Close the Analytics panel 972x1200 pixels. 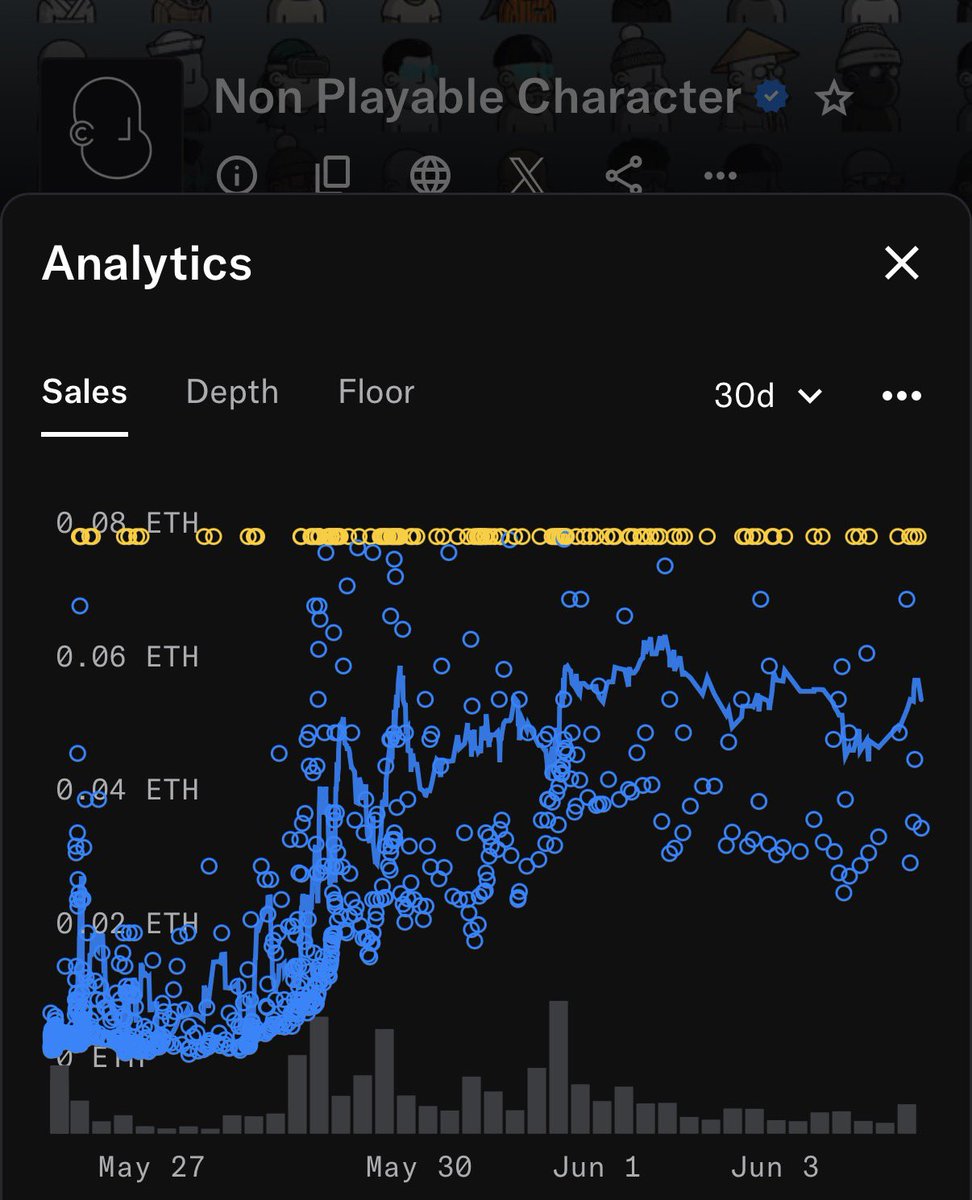tap(901, 264)
